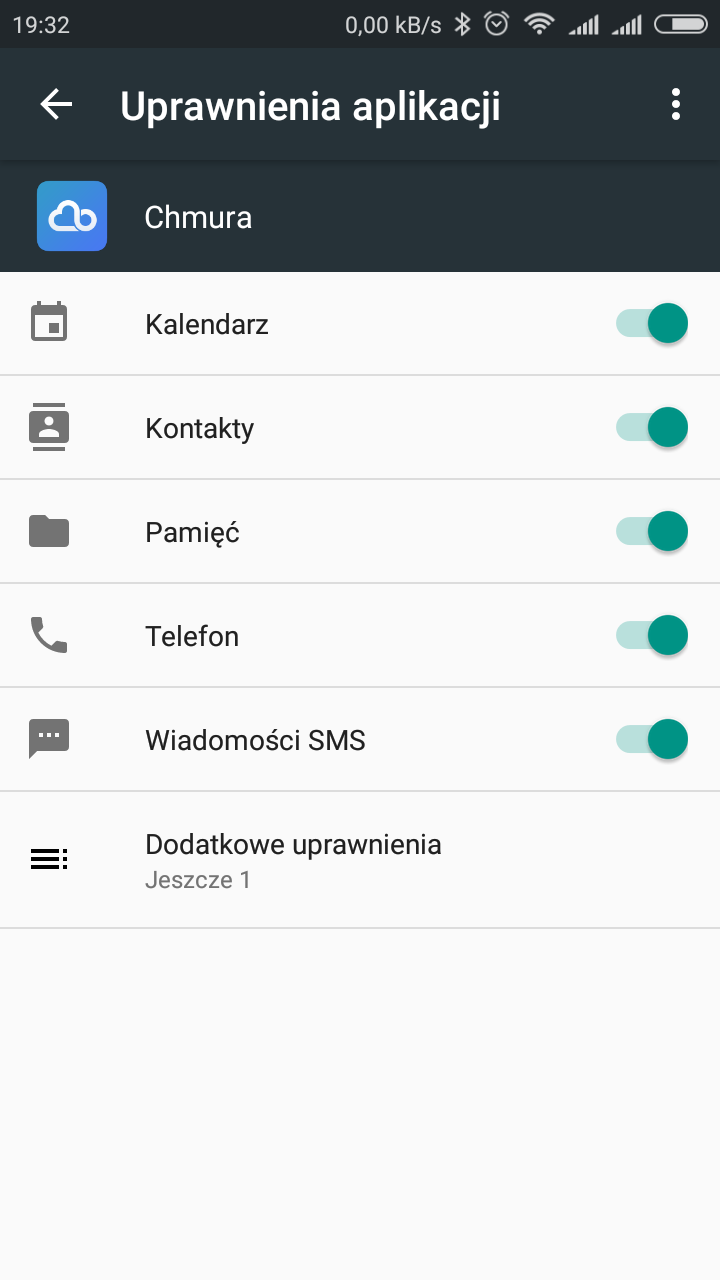Switch off the Telefon permission
The image size is (720, 1280).
(652, 636)
